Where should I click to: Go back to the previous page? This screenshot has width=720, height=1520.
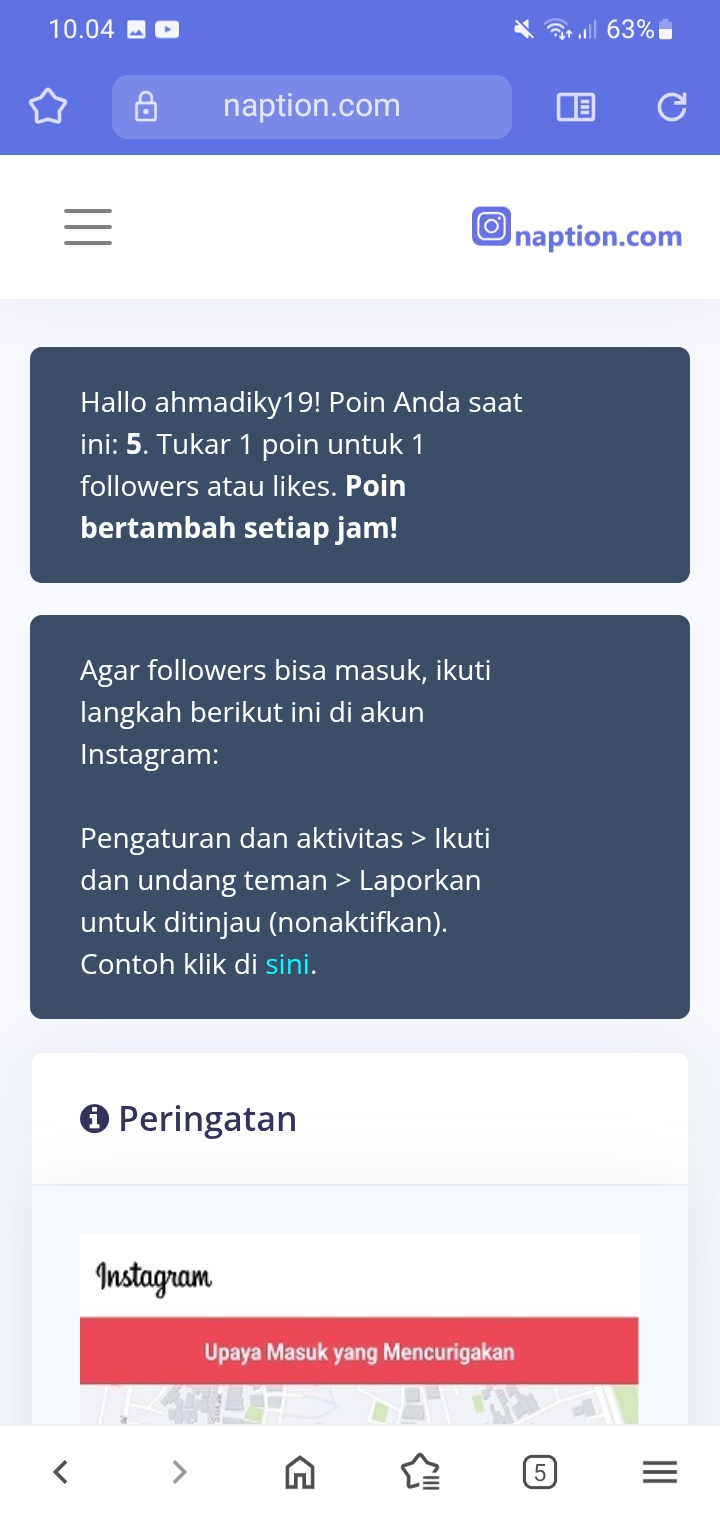pos(61,1472)
